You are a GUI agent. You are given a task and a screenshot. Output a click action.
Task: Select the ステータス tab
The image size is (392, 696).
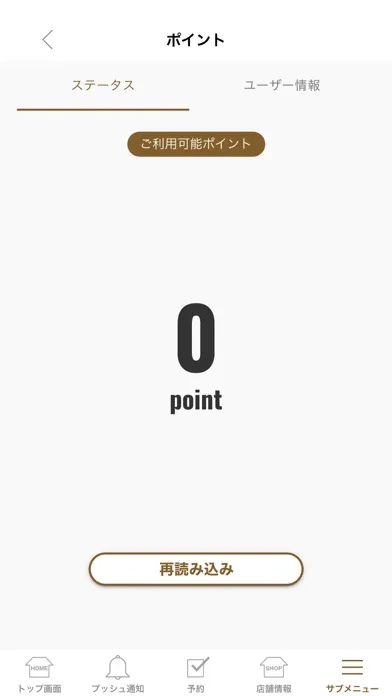pos(103,85)
